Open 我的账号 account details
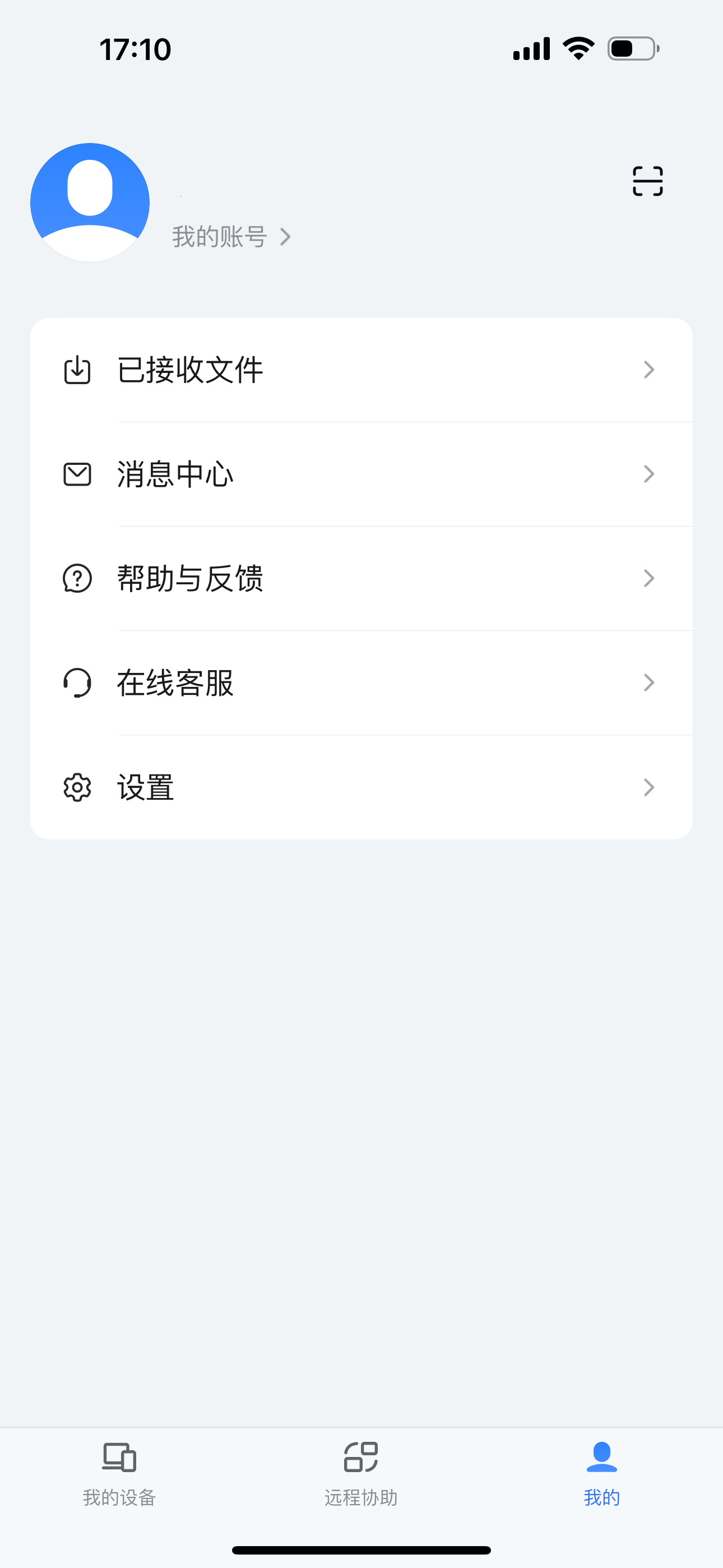This screenshot has height=1568, width=723. pos(231,237)
